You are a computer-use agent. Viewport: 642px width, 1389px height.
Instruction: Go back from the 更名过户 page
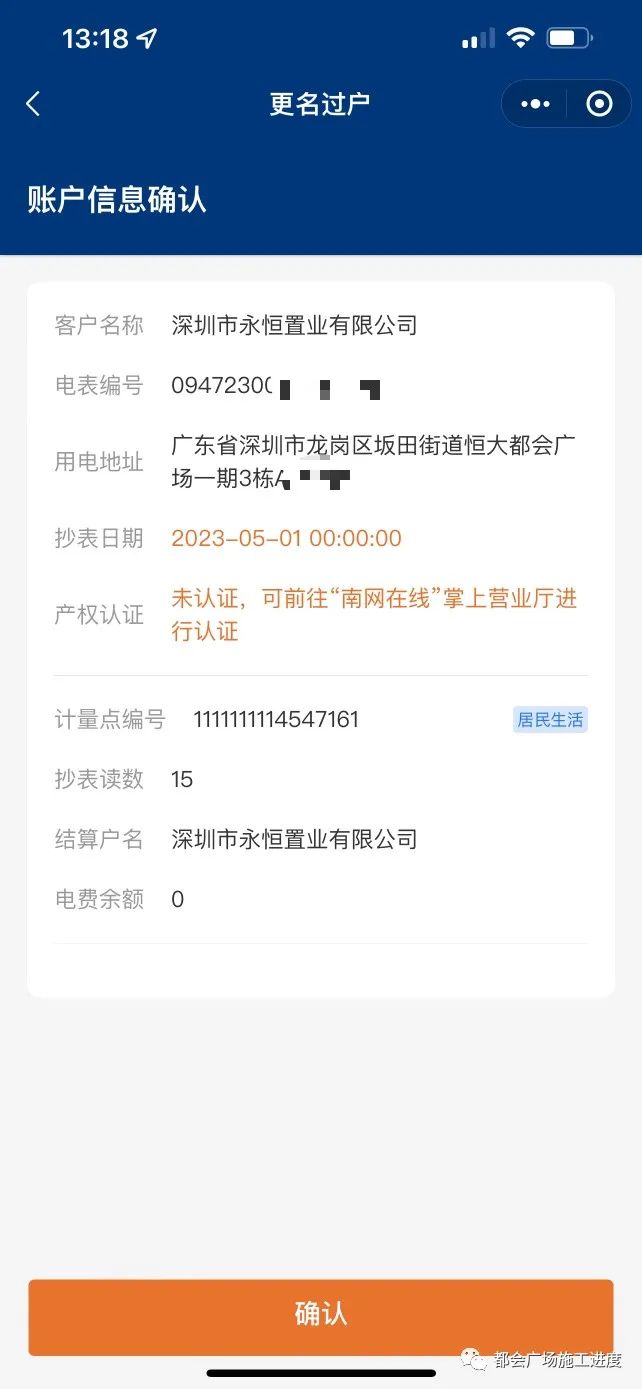33,104
